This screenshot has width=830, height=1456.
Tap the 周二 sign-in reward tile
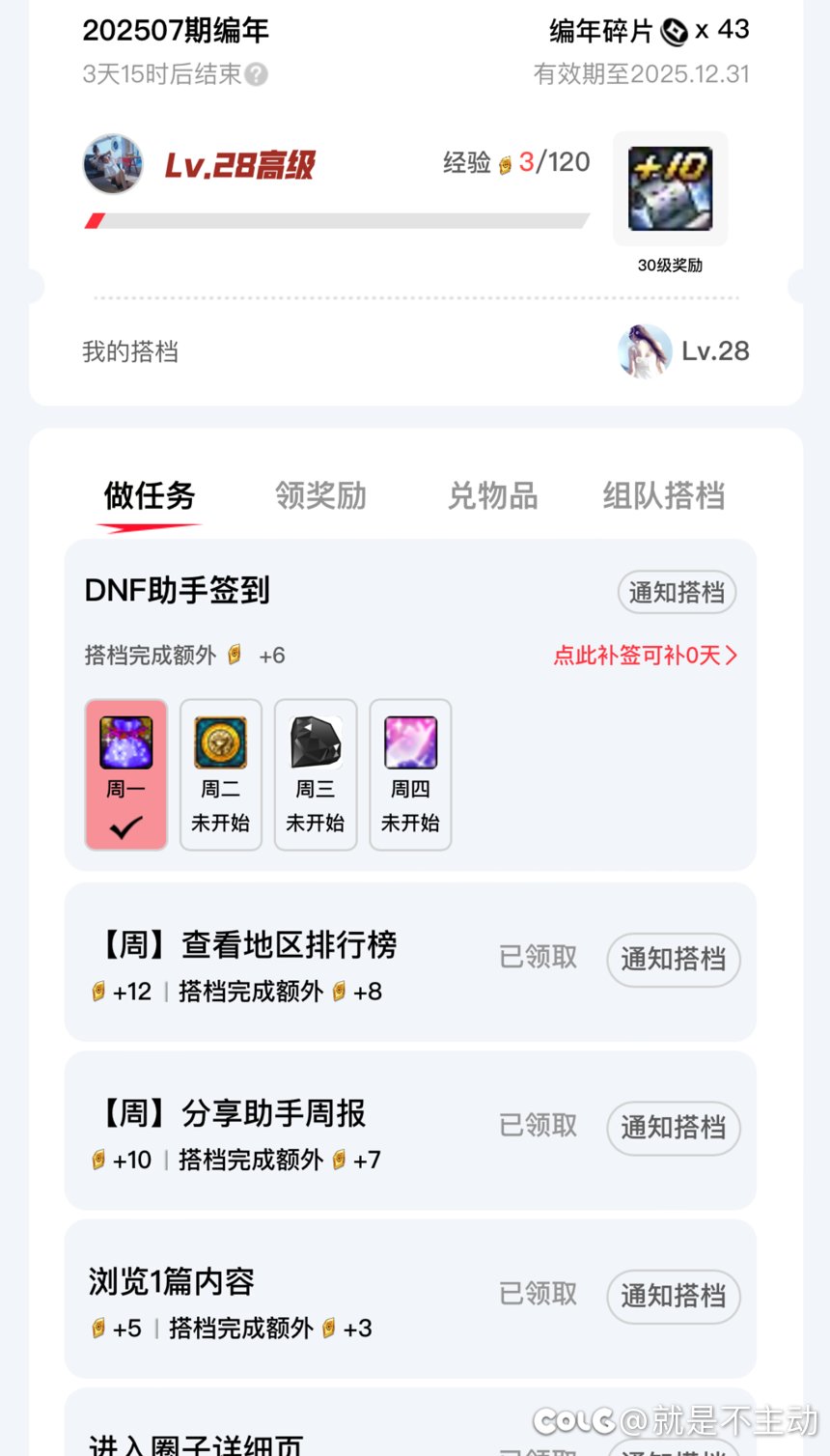[x=221, y=774]
